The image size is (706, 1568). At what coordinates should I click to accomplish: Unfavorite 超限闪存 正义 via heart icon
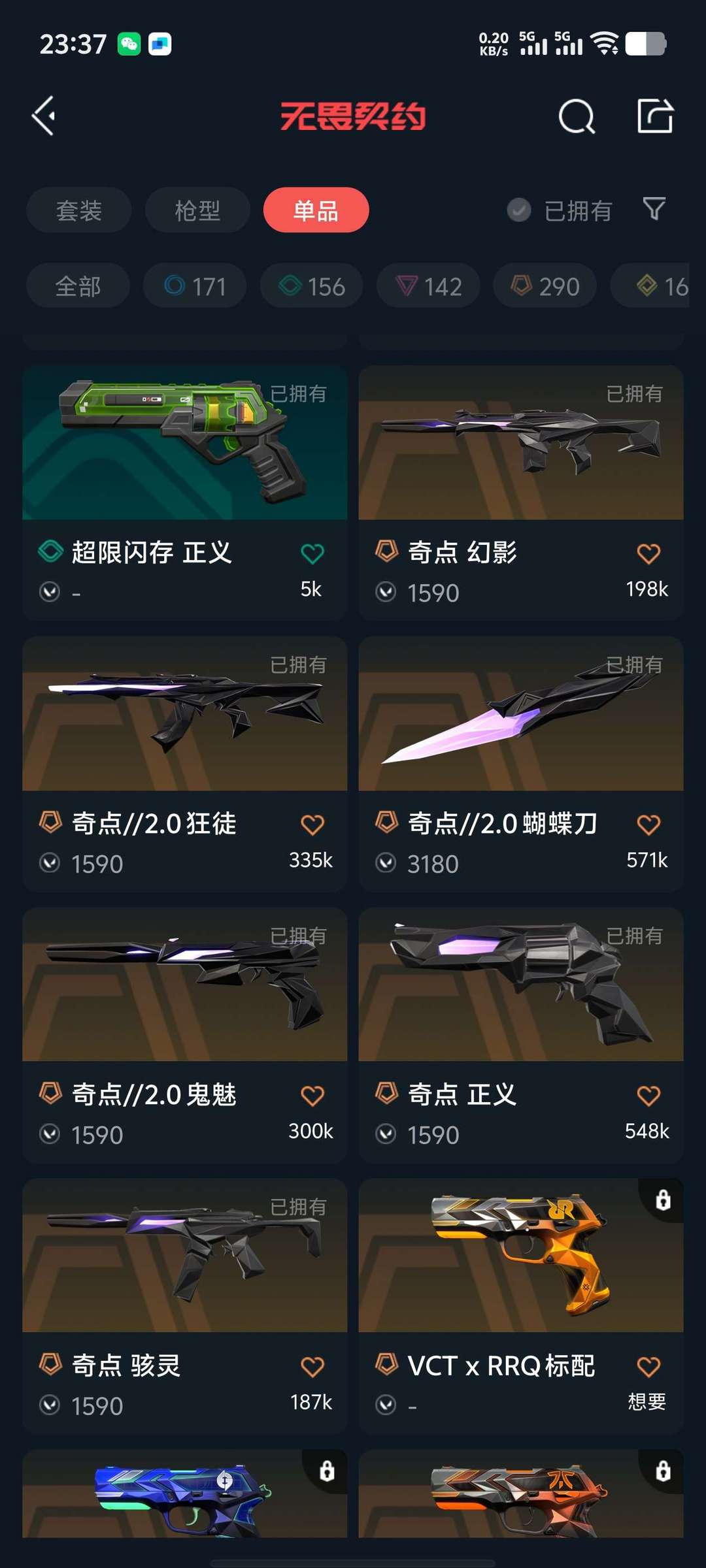coord(312,552)
